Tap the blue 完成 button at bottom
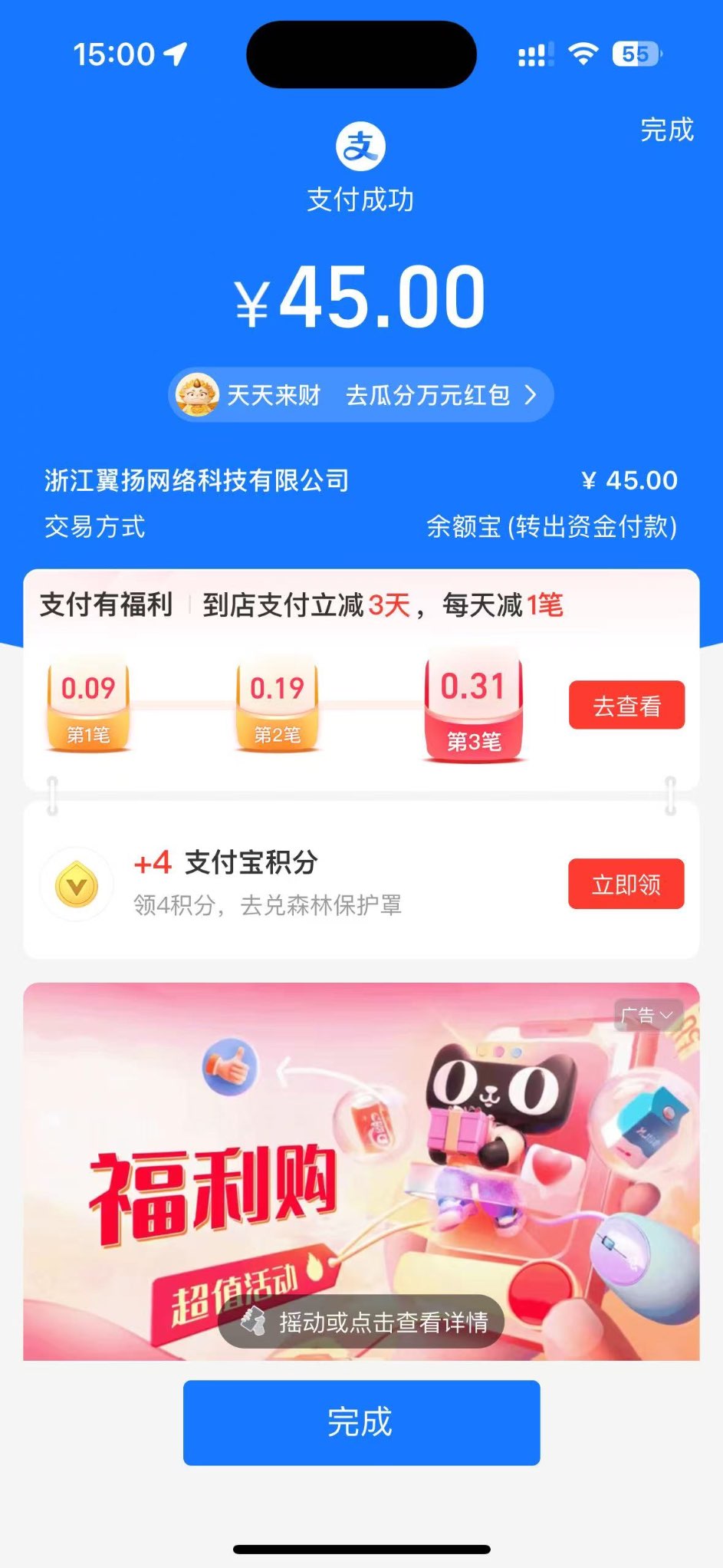The height and width of the screenshot is (1568, 723). point(361,1422)
